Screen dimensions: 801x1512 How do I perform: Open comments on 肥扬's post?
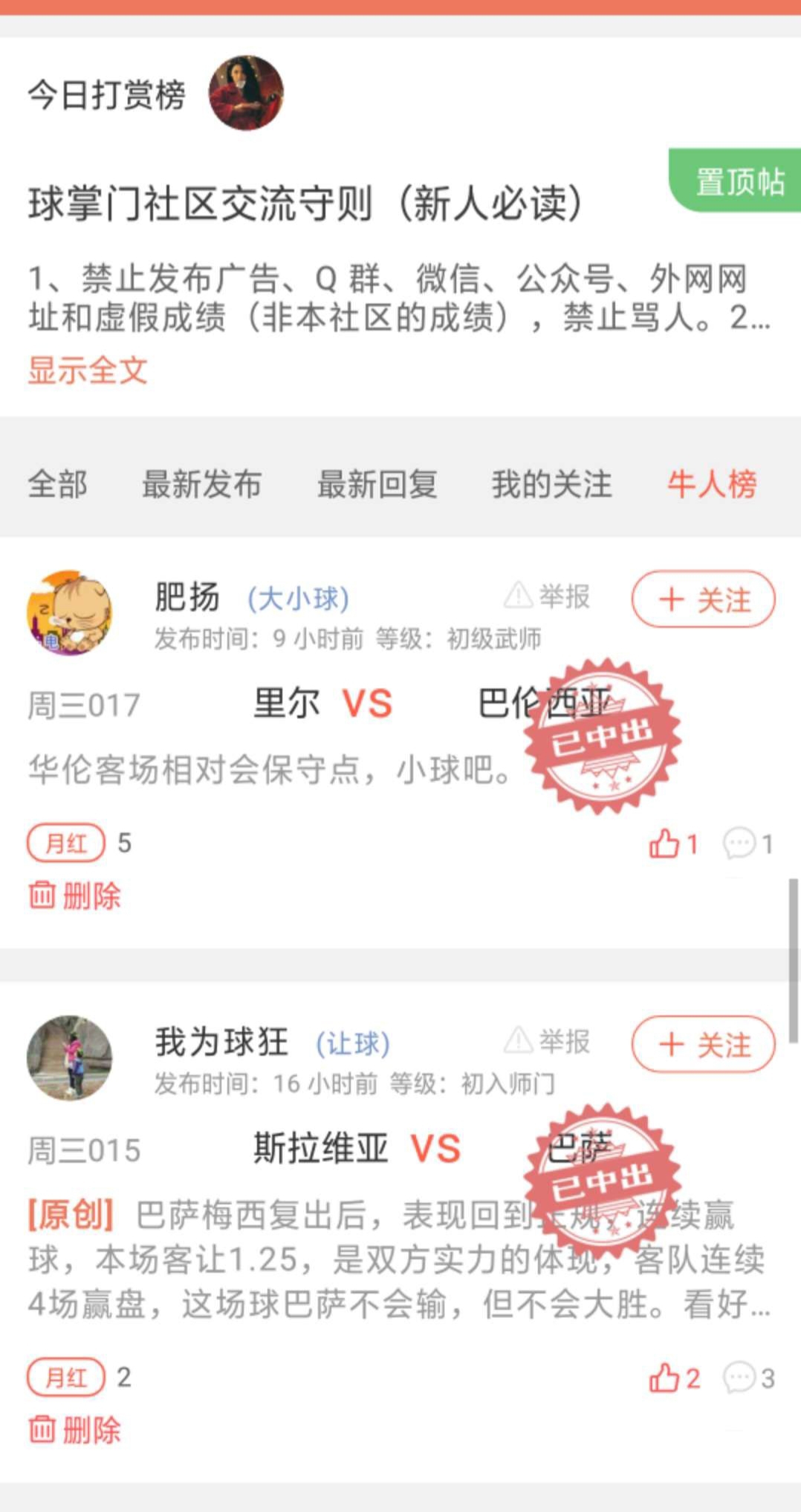(x=748, y=843)
